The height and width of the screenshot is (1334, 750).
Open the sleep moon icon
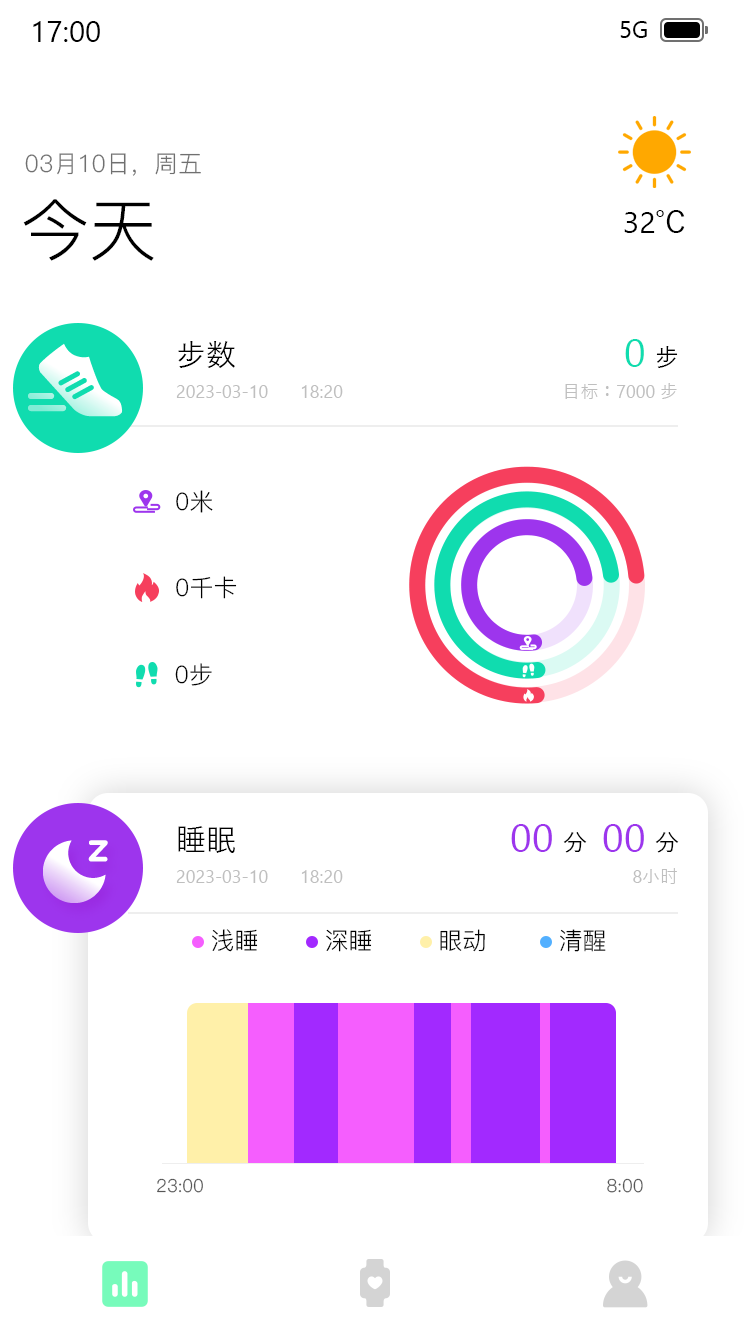(x=78, y=867)
